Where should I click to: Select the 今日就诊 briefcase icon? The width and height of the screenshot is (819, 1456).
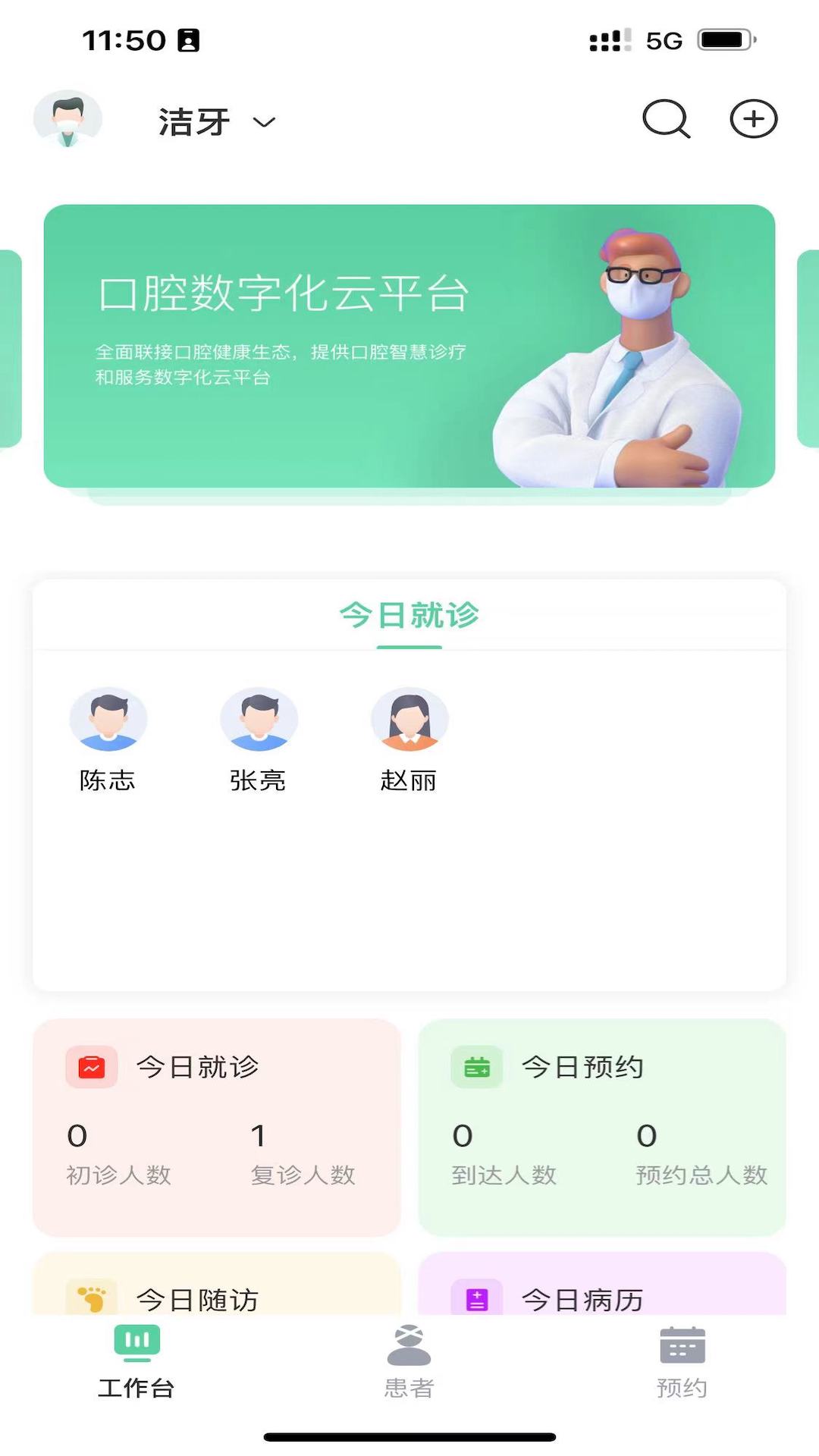pos(90,1065)
